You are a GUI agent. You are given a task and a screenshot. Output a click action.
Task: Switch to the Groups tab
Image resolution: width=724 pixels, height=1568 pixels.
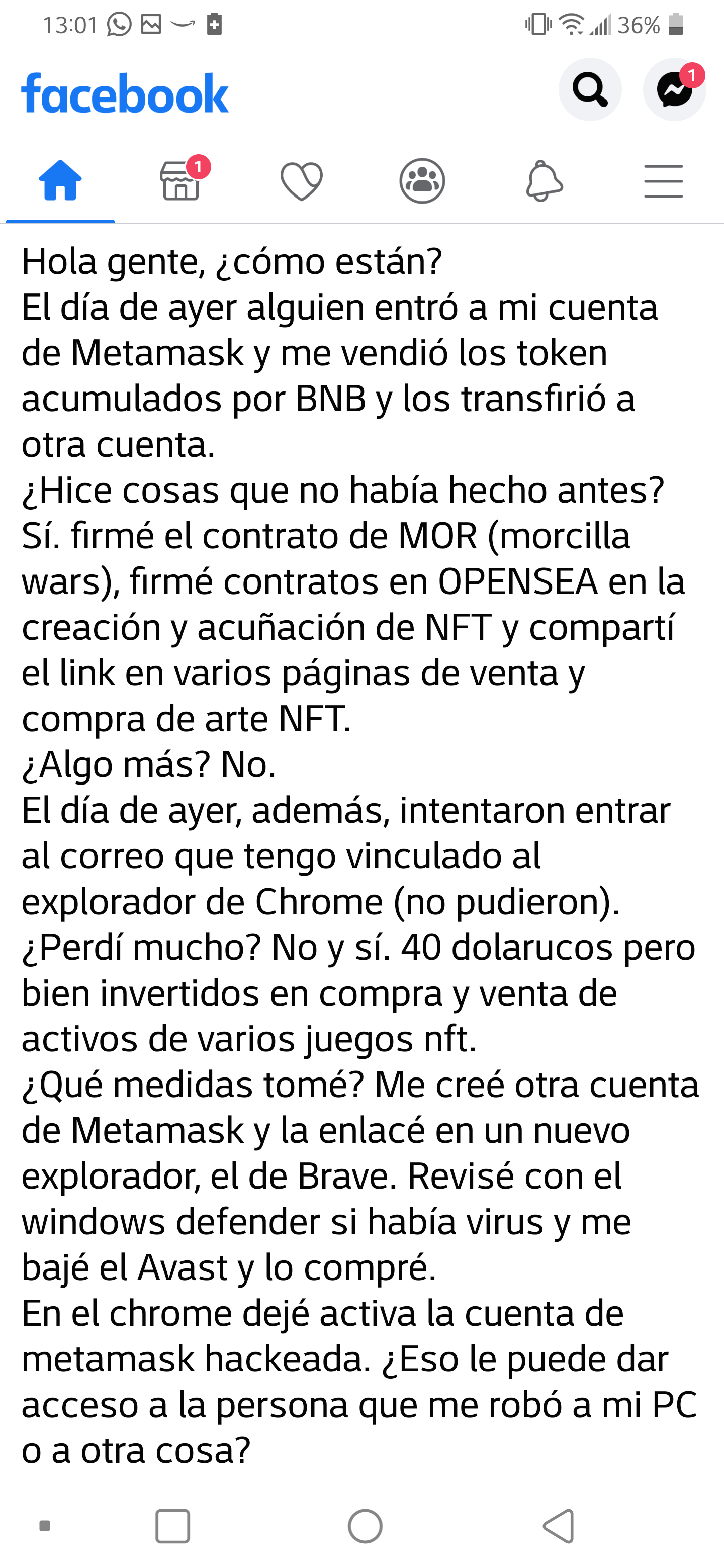[422, 181]
